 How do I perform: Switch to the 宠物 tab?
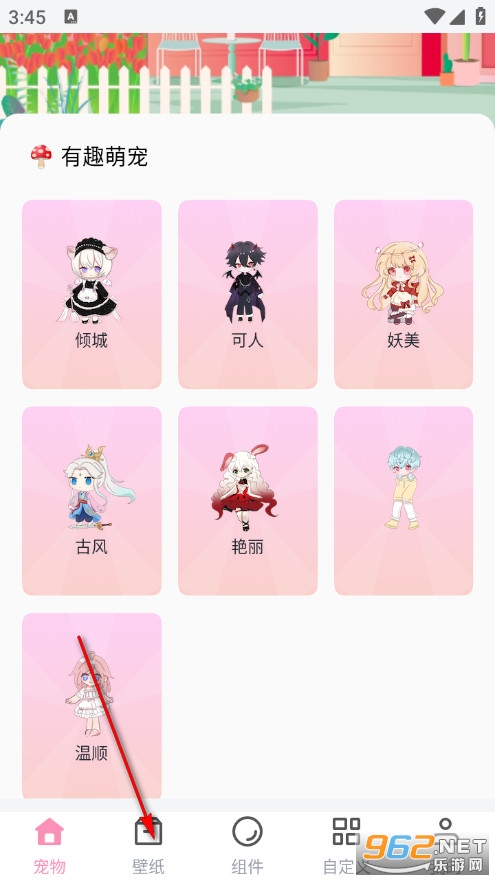pos(49,846)
